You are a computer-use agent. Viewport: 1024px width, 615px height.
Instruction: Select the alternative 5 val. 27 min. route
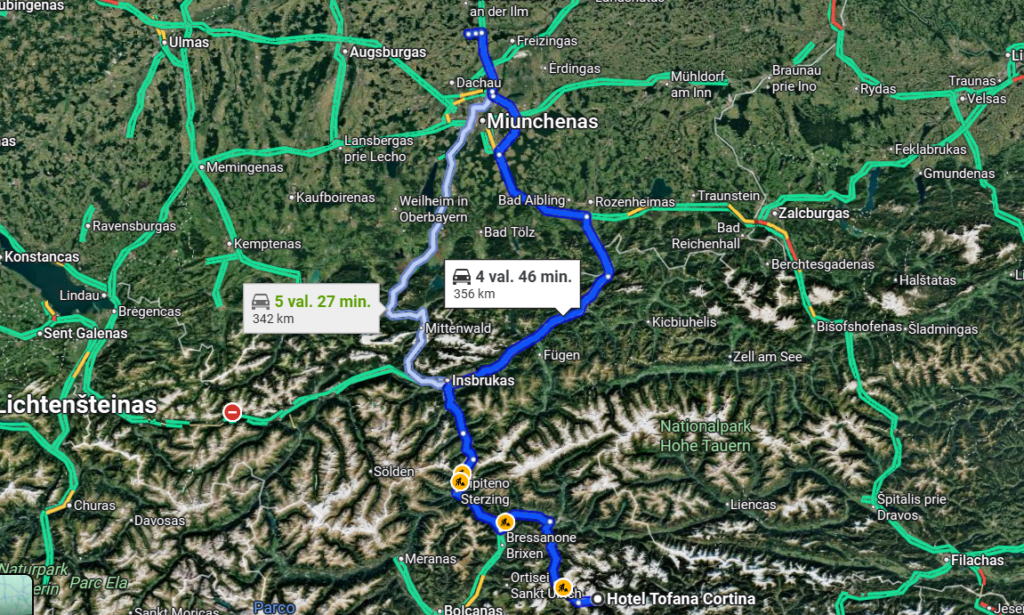[310, 307]
